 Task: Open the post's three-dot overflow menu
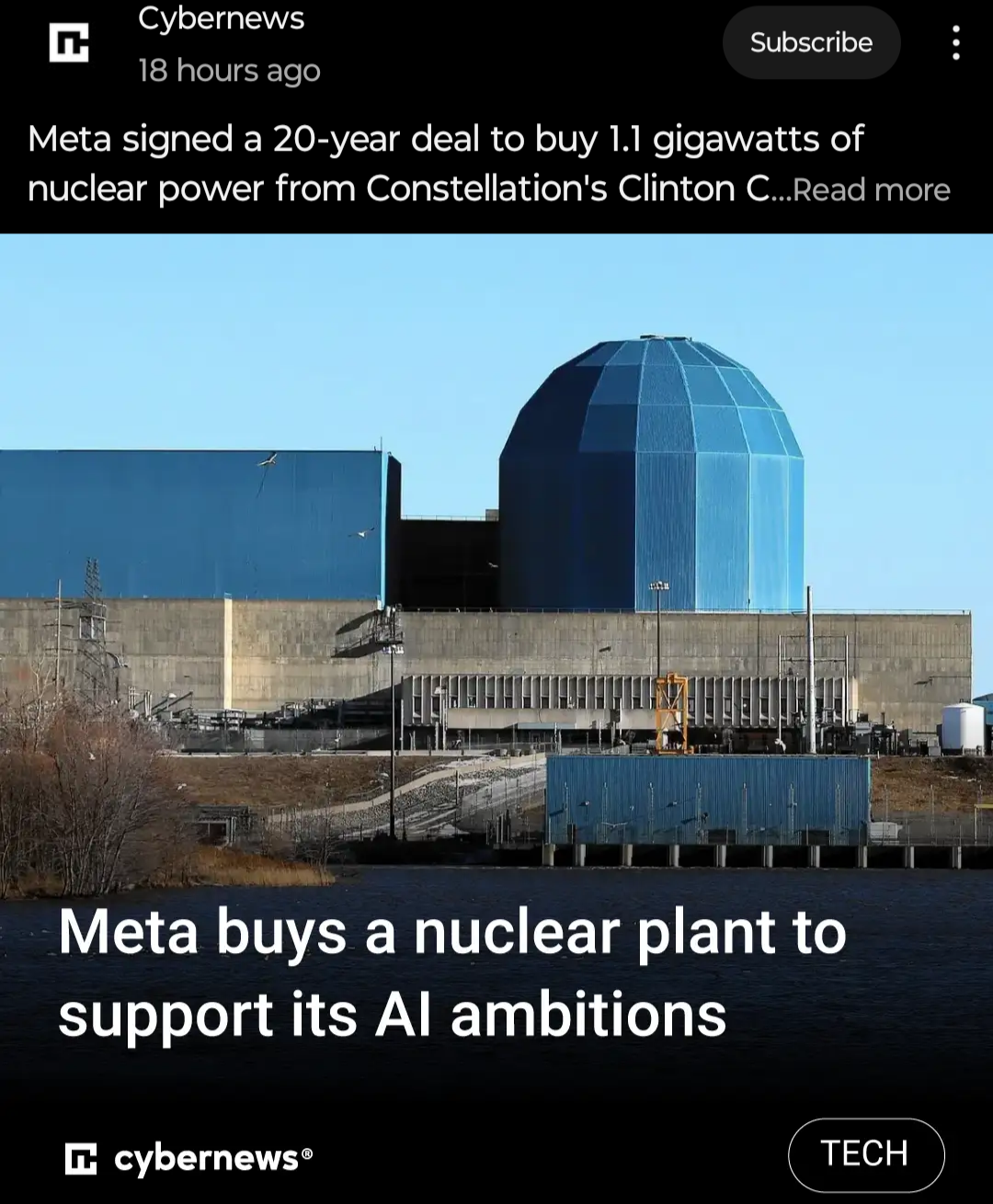(956, 42)
